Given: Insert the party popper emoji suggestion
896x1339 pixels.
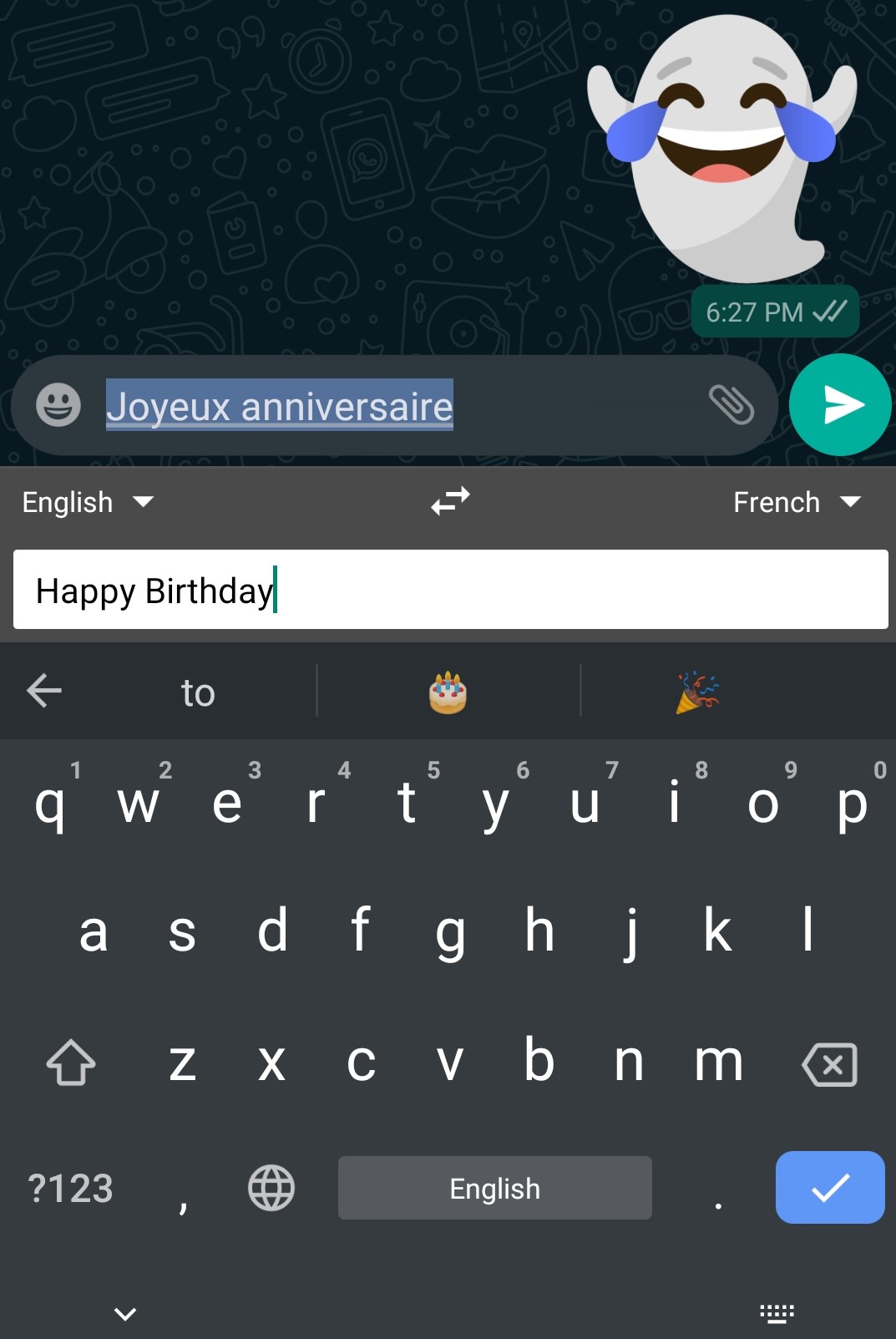Looking at the screenshot, I should [x=697, y=692].
